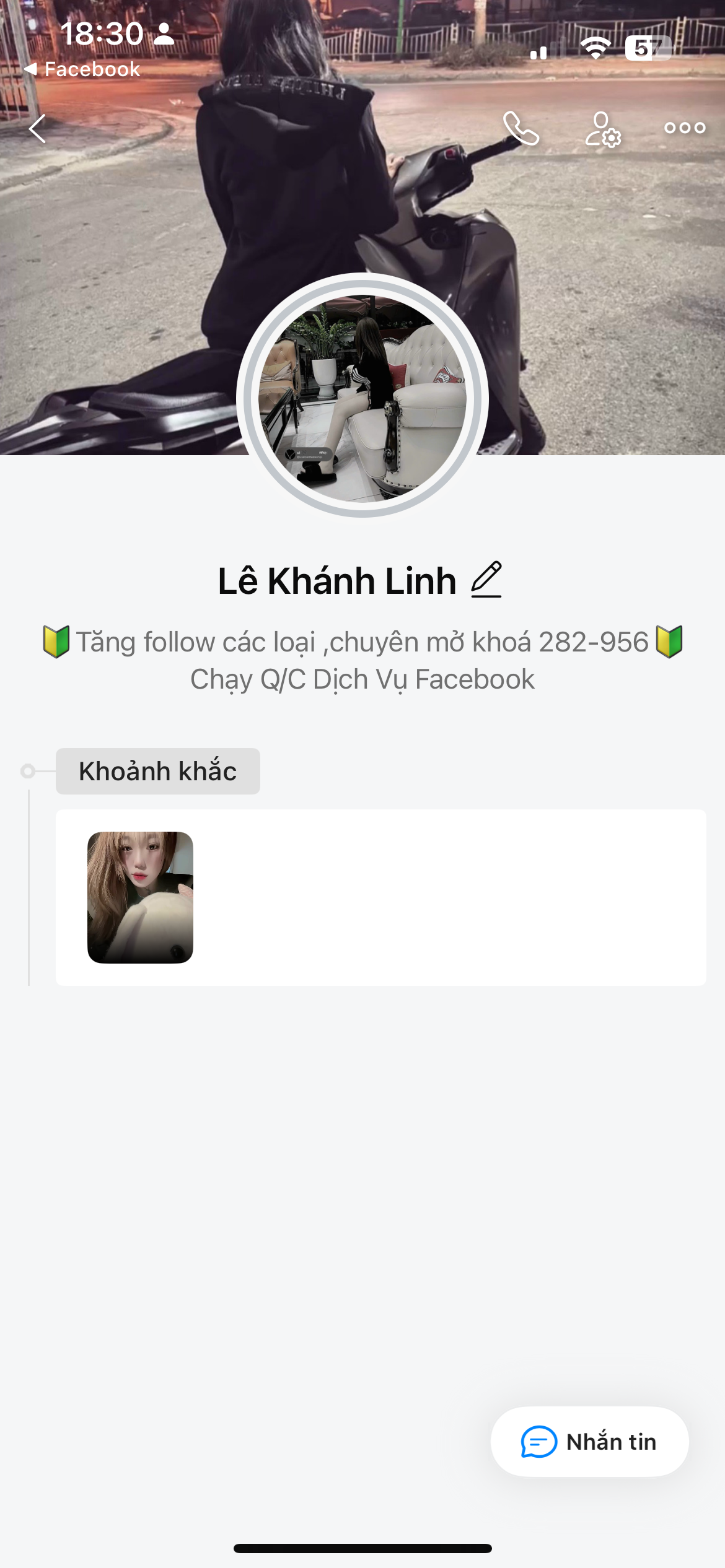View the round profile avatar

[362, 396]
